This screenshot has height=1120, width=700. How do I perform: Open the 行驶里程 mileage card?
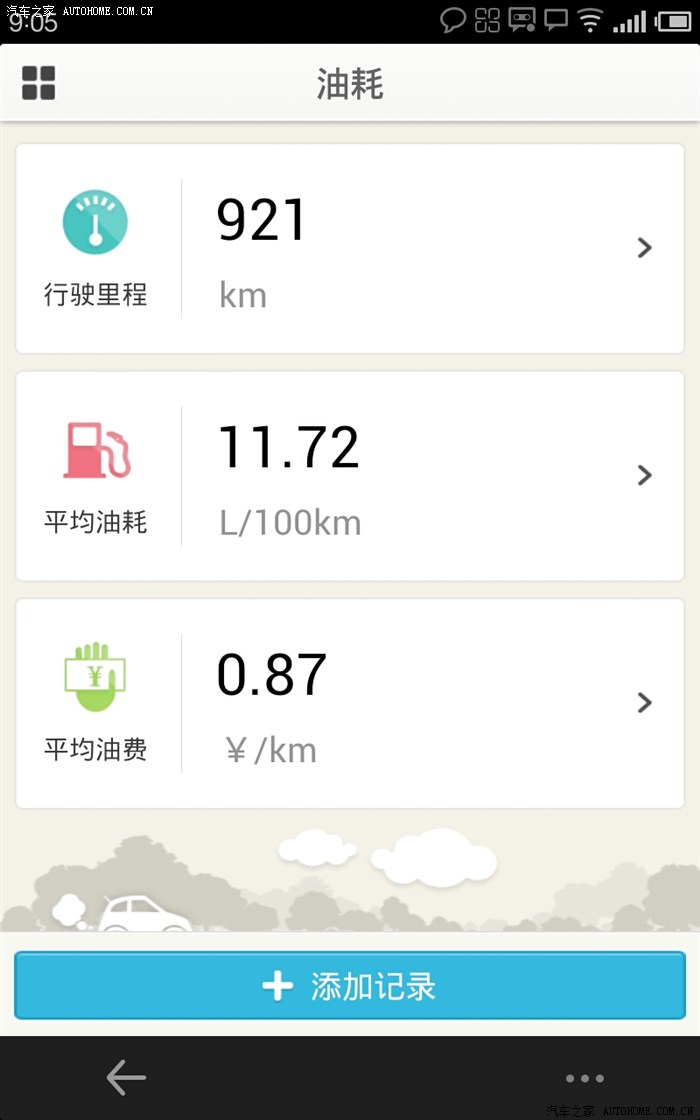click(x=350, y=248)
